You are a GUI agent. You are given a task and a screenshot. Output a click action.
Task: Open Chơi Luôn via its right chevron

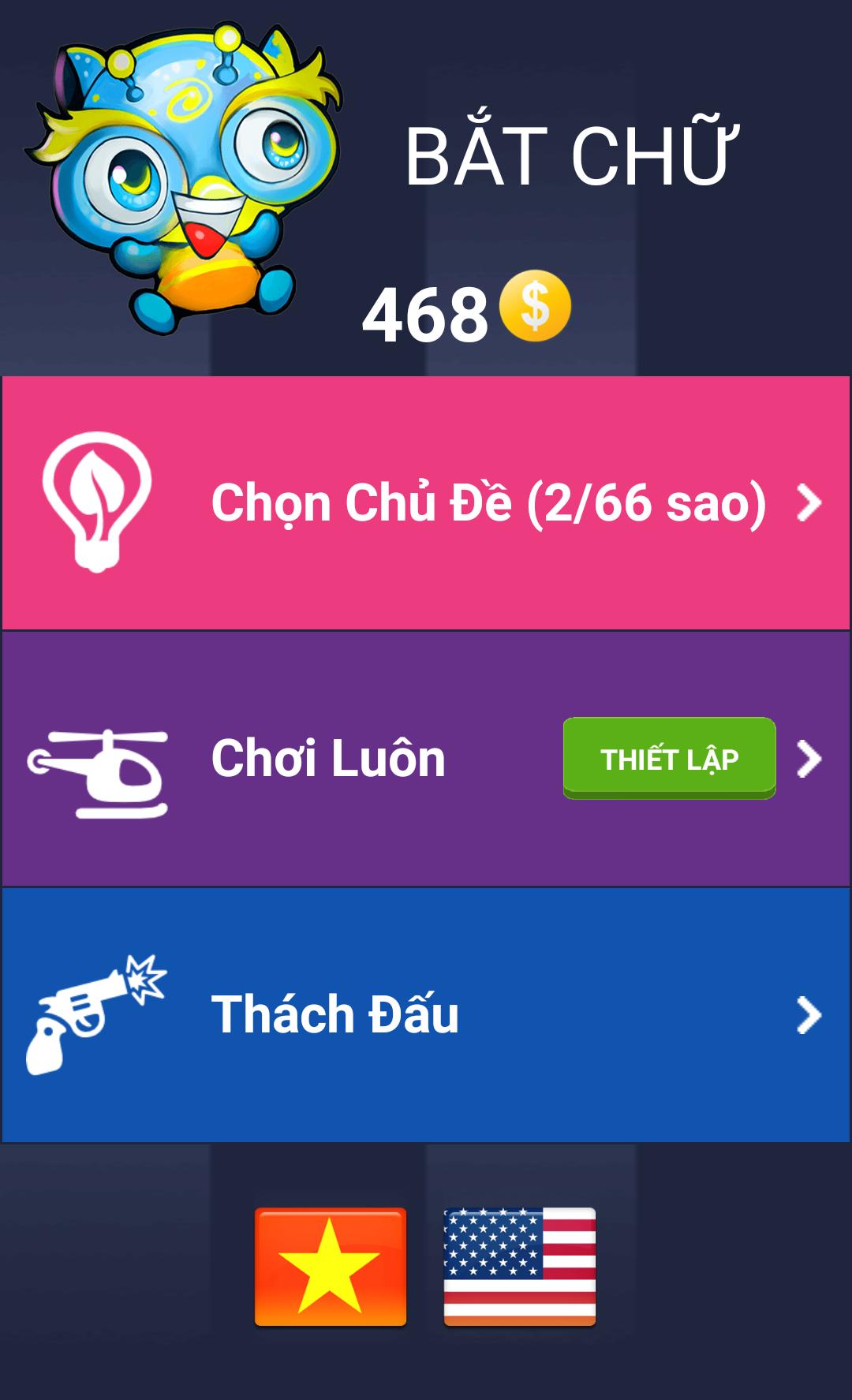point(806,760)
